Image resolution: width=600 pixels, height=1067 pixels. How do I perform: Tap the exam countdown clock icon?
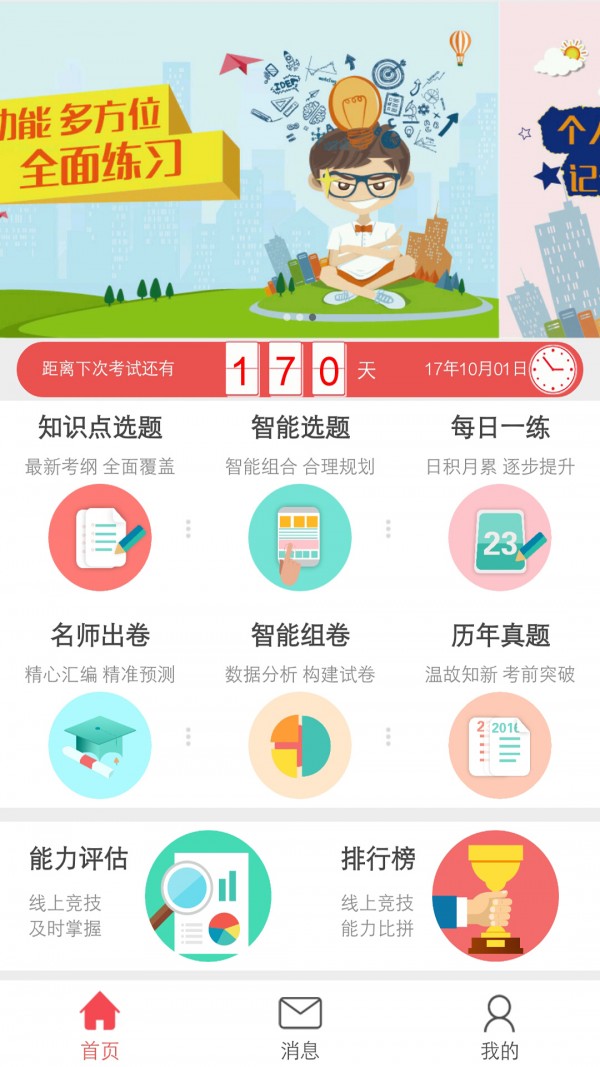(553, 369)
